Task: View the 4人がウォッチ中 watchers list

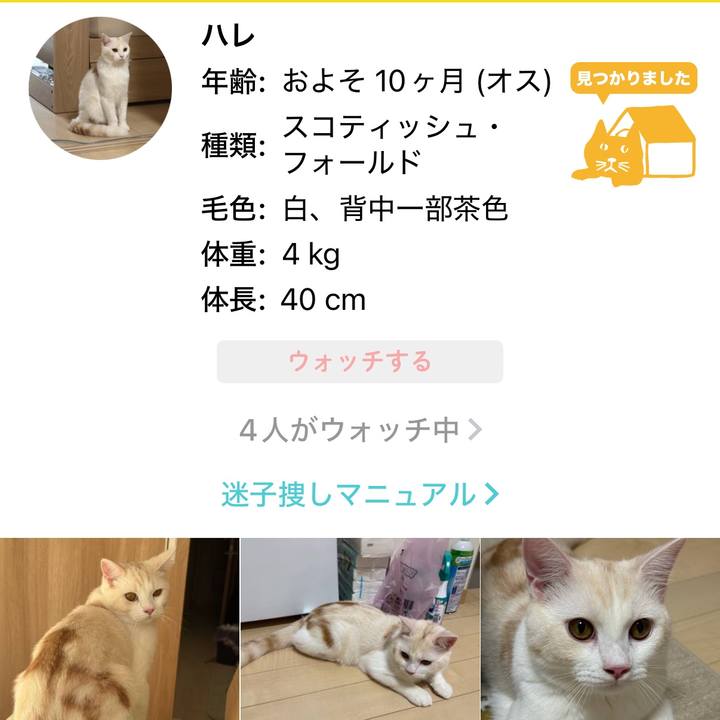Action: [x=360, y=430]
